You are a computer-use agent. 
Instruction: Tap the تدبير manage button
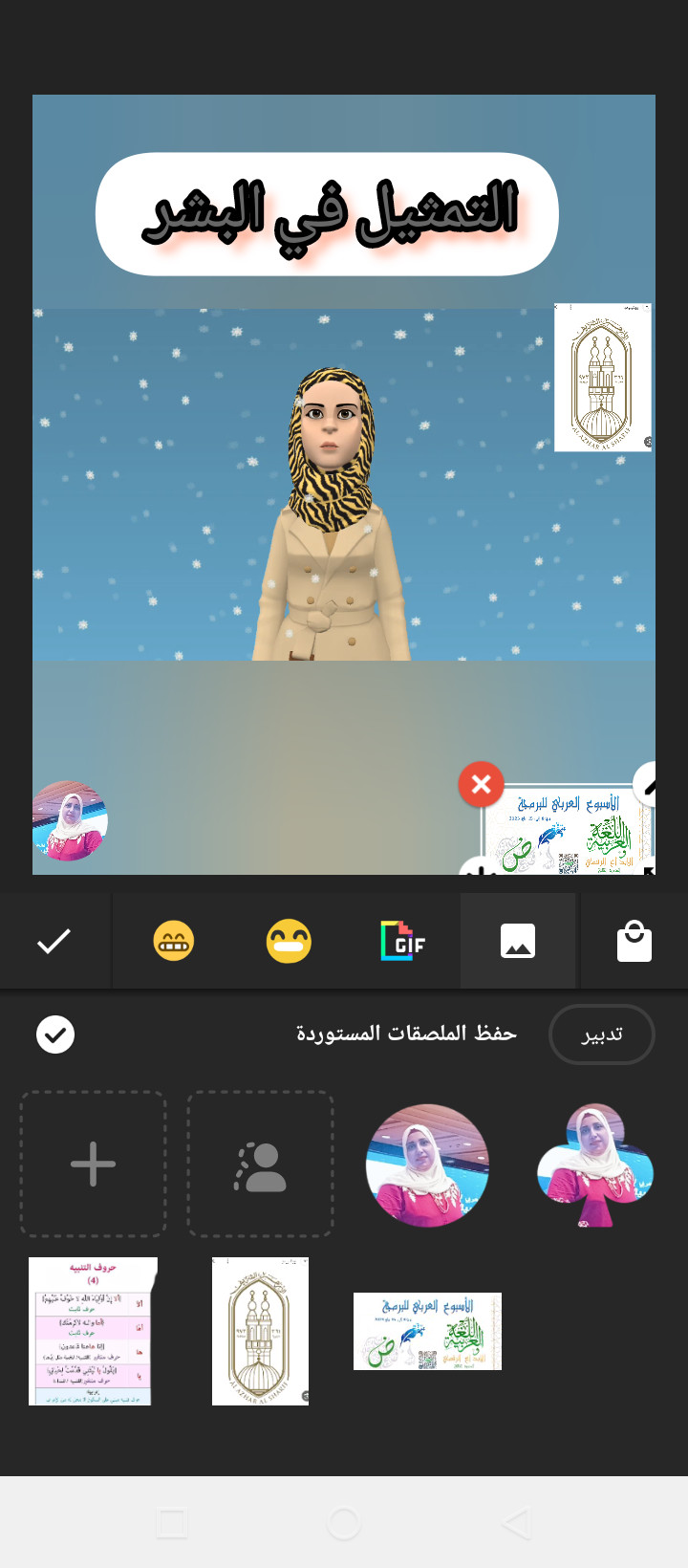(601, 1034)
